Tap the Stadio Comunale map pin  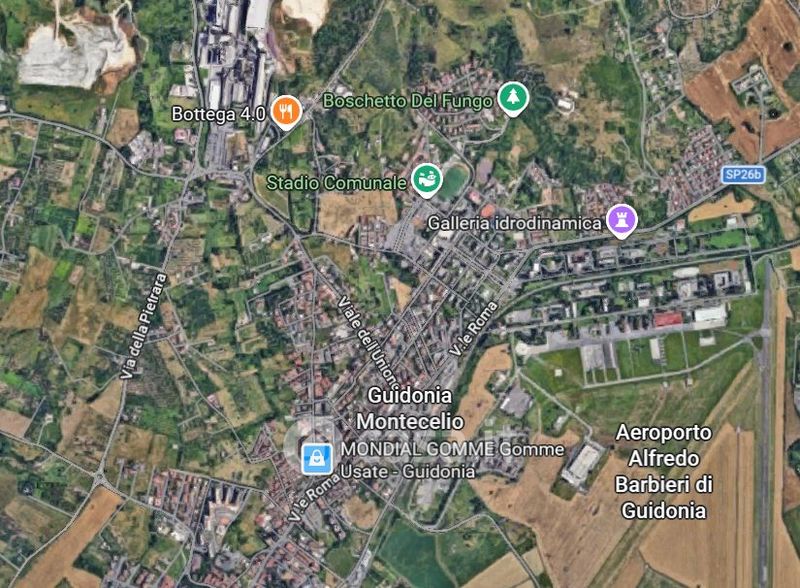[427, 180]
